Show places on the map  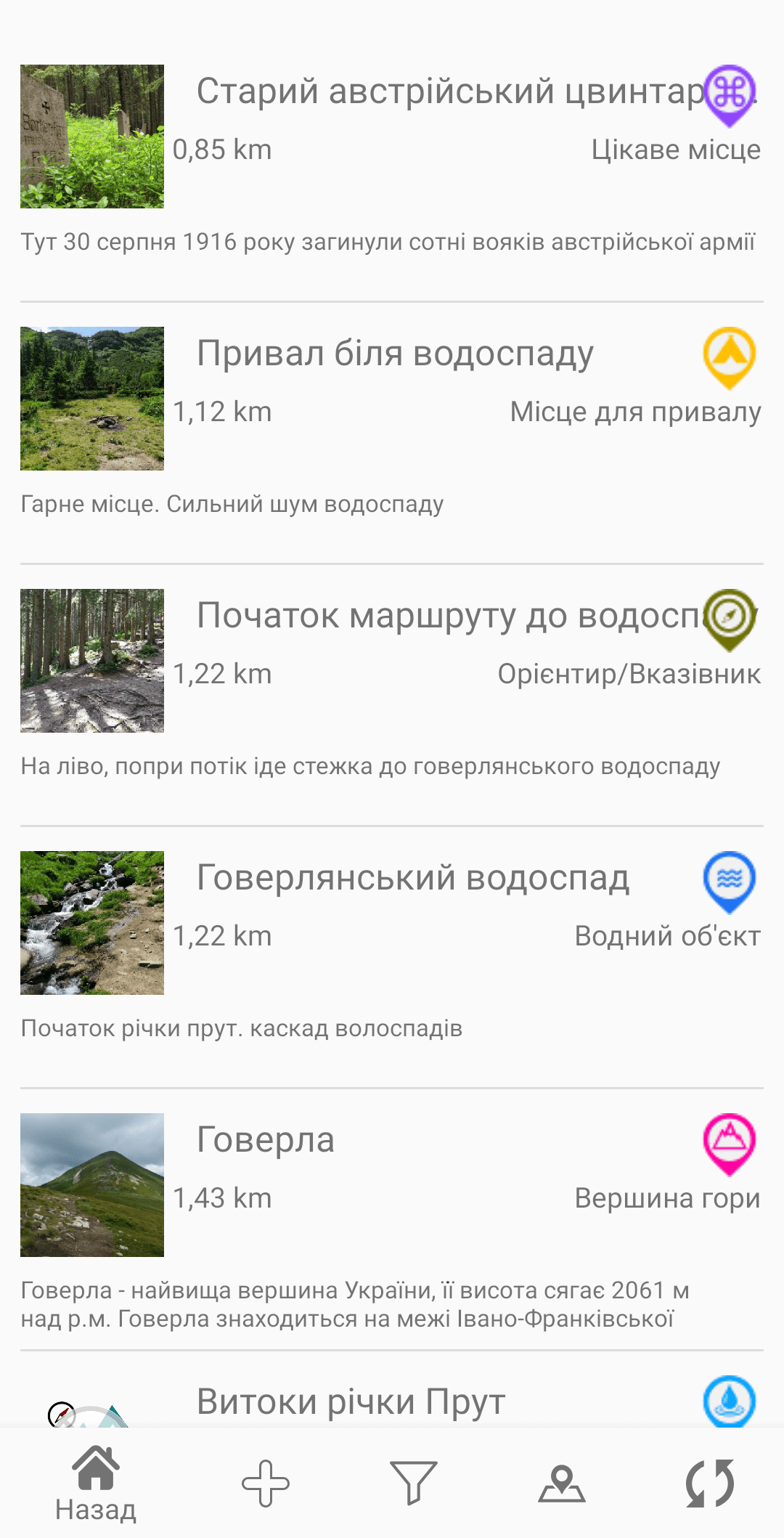[561, 1483]
